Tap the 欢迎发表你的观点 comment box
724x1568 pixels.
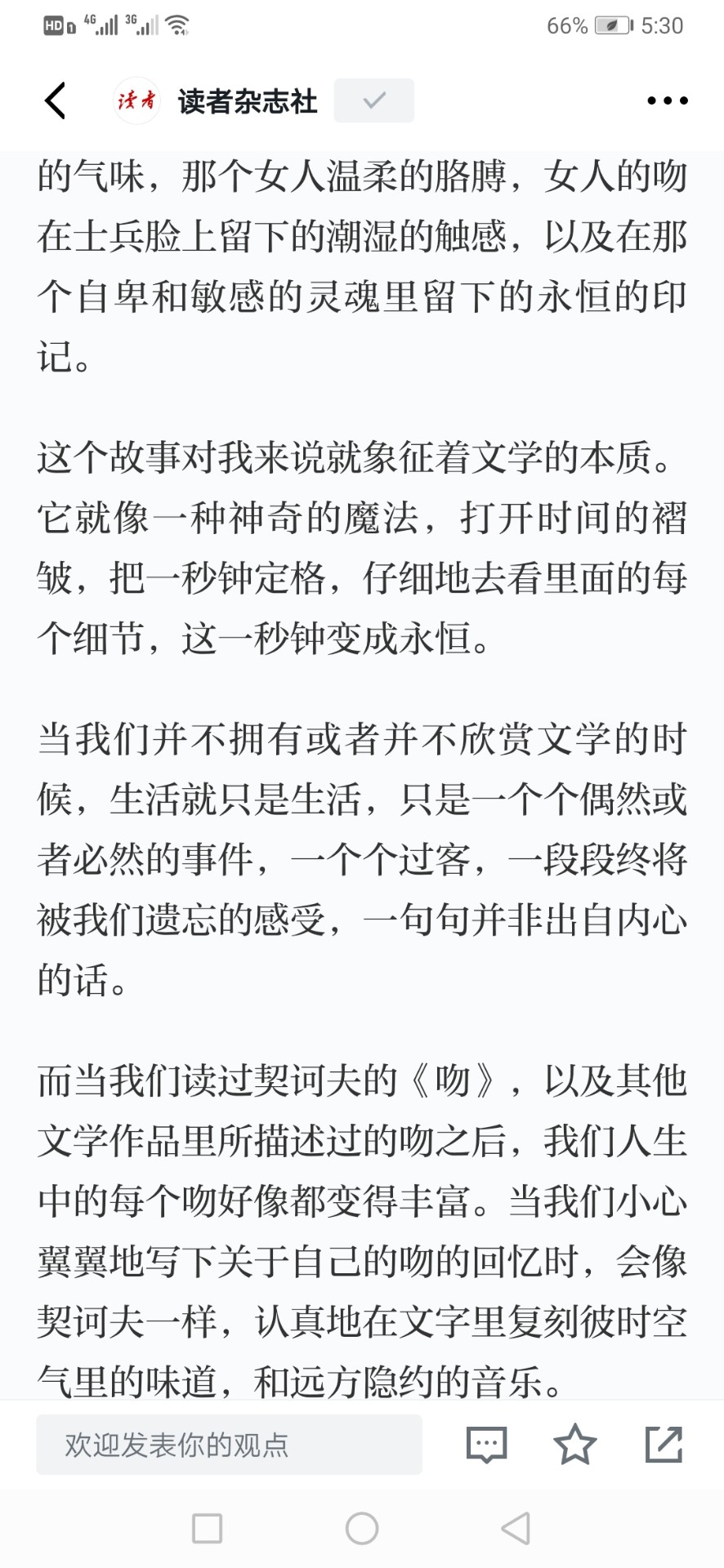[229, 1445]
